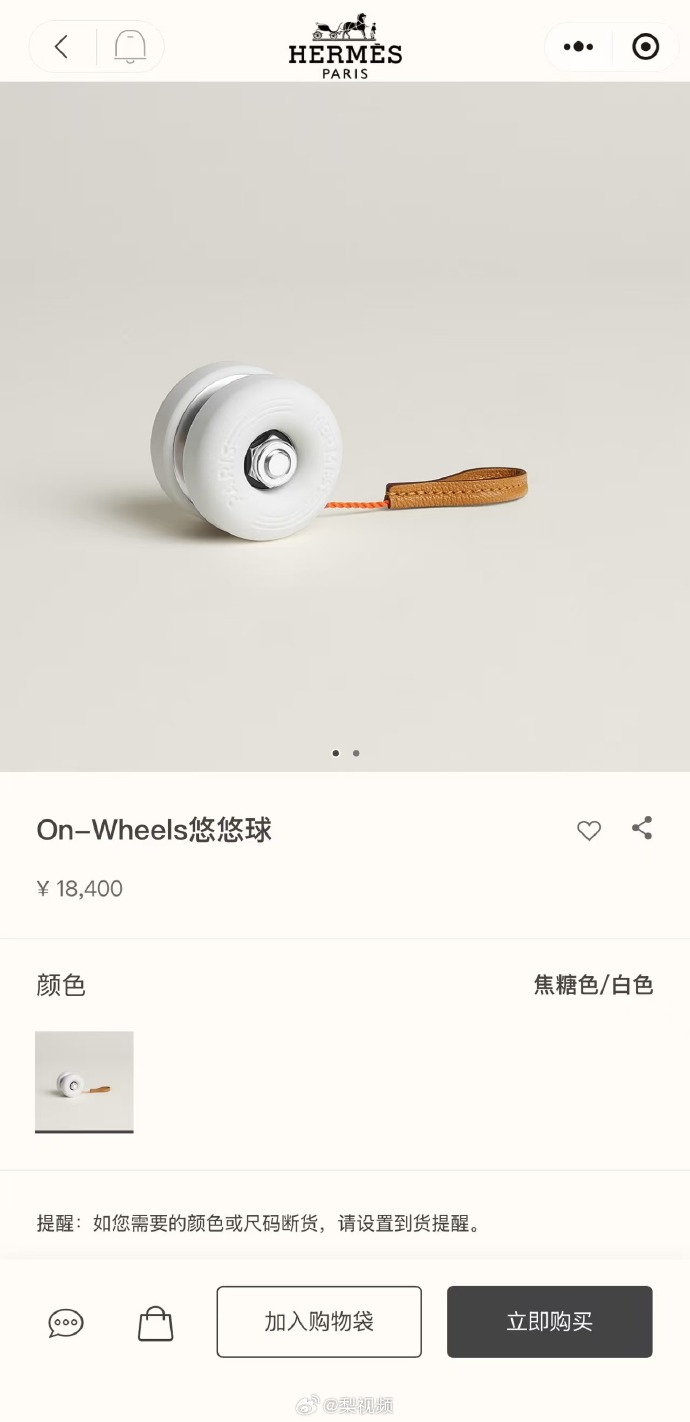Select the caramel/white color thumbnail
Screen dimensions: 690x1422
tap(84, 1081)
